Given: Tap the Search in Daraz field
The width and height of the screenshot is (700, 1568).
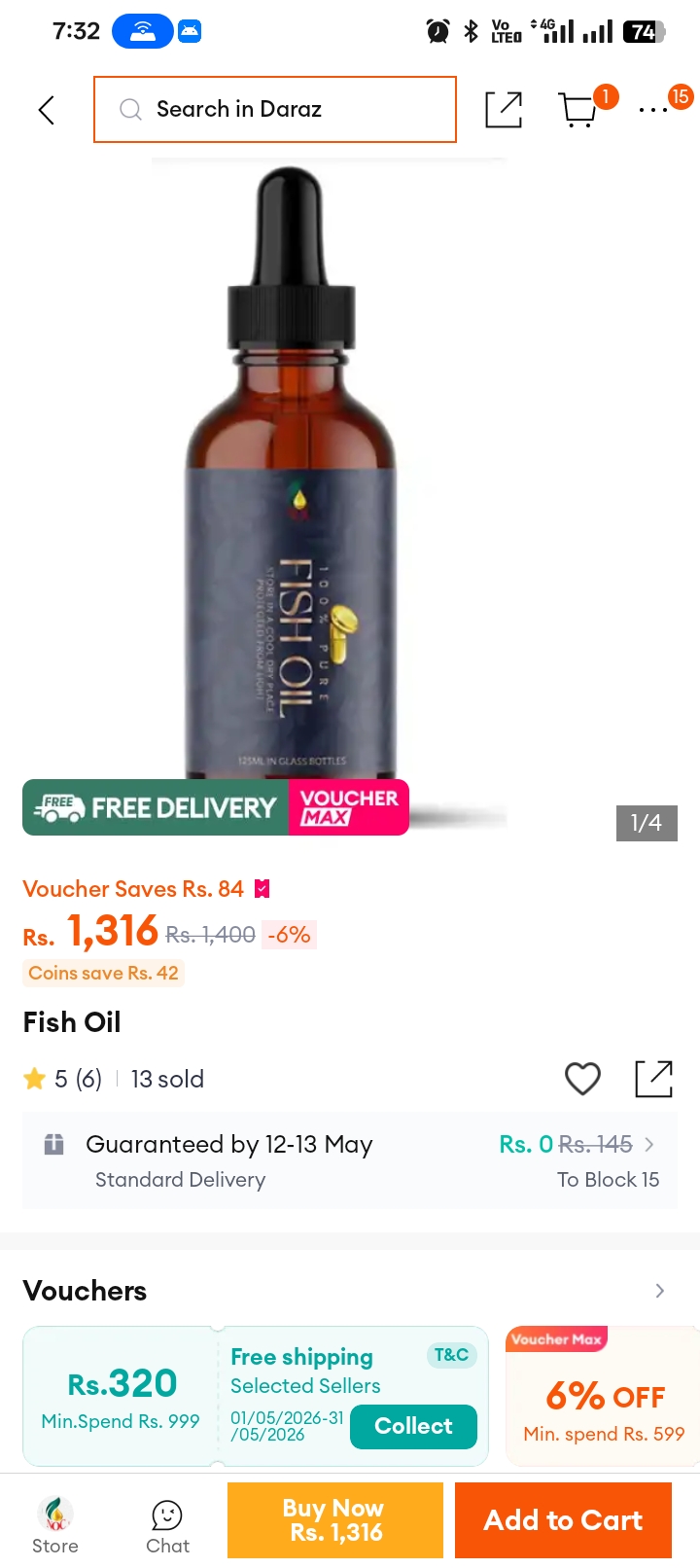Looking at the screenshot, I should (x=275, y=109).
